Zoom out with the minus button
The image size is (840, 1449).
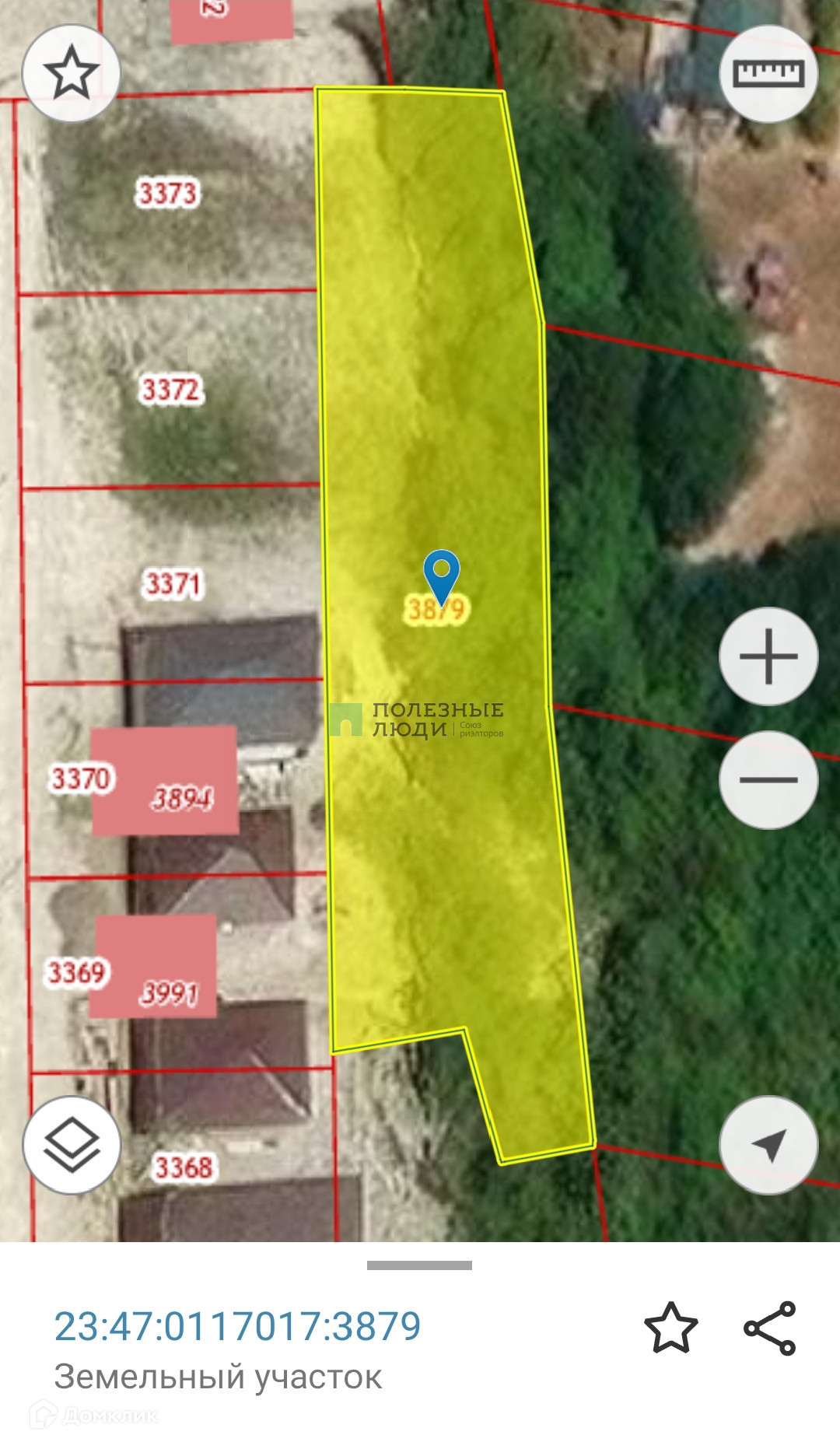[768, 779]
